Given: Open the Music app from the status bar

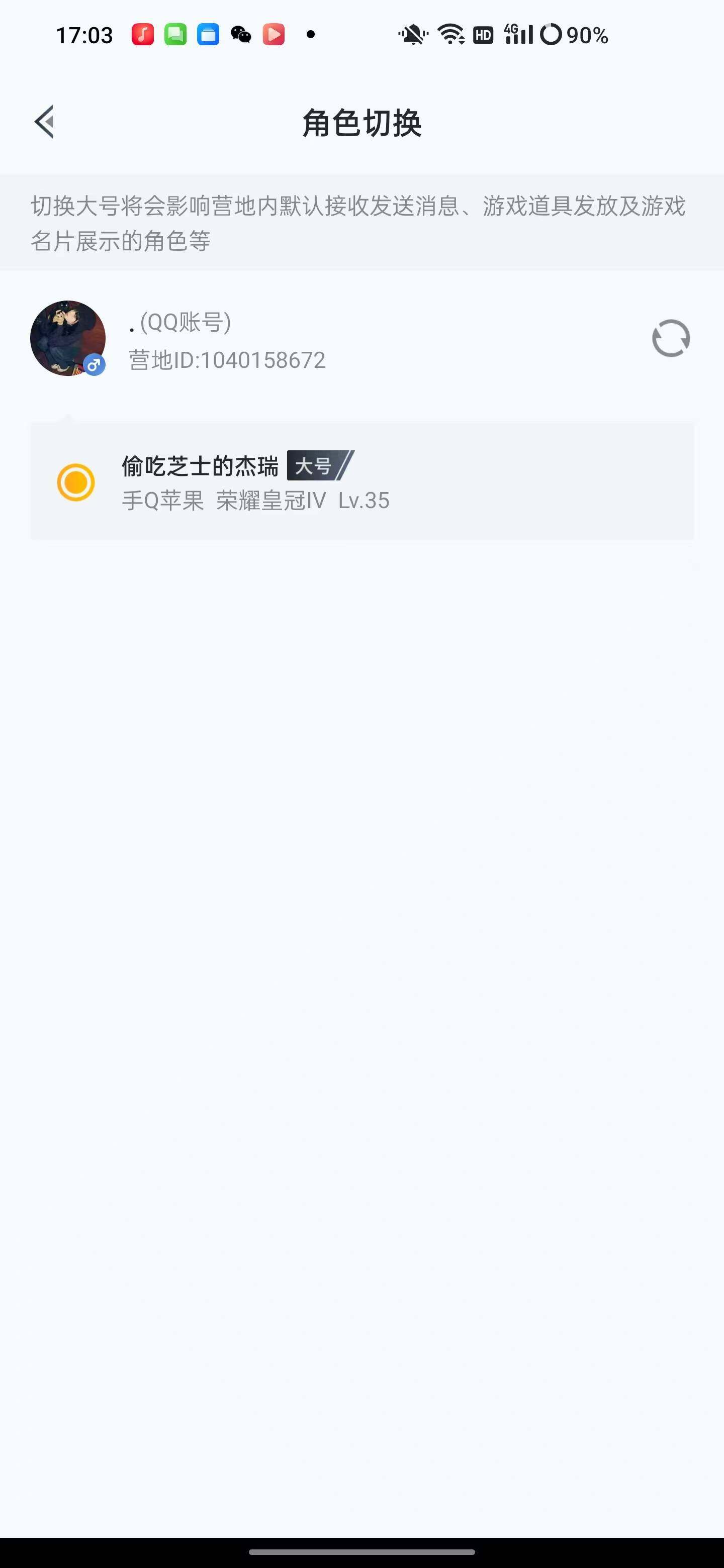Looking at the screenshot, I should [x=142, y=35].
